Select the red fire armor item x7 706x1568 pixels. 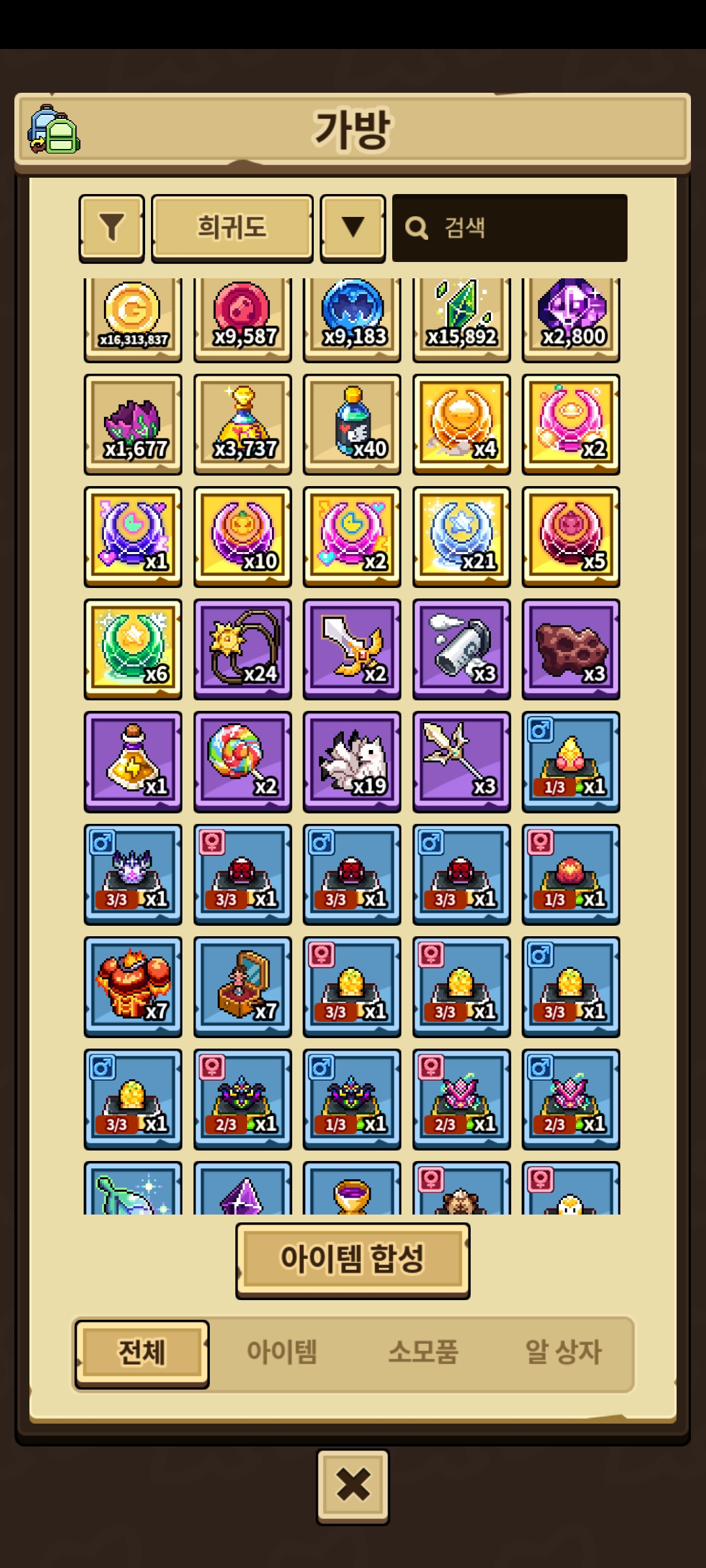point(133,986)
